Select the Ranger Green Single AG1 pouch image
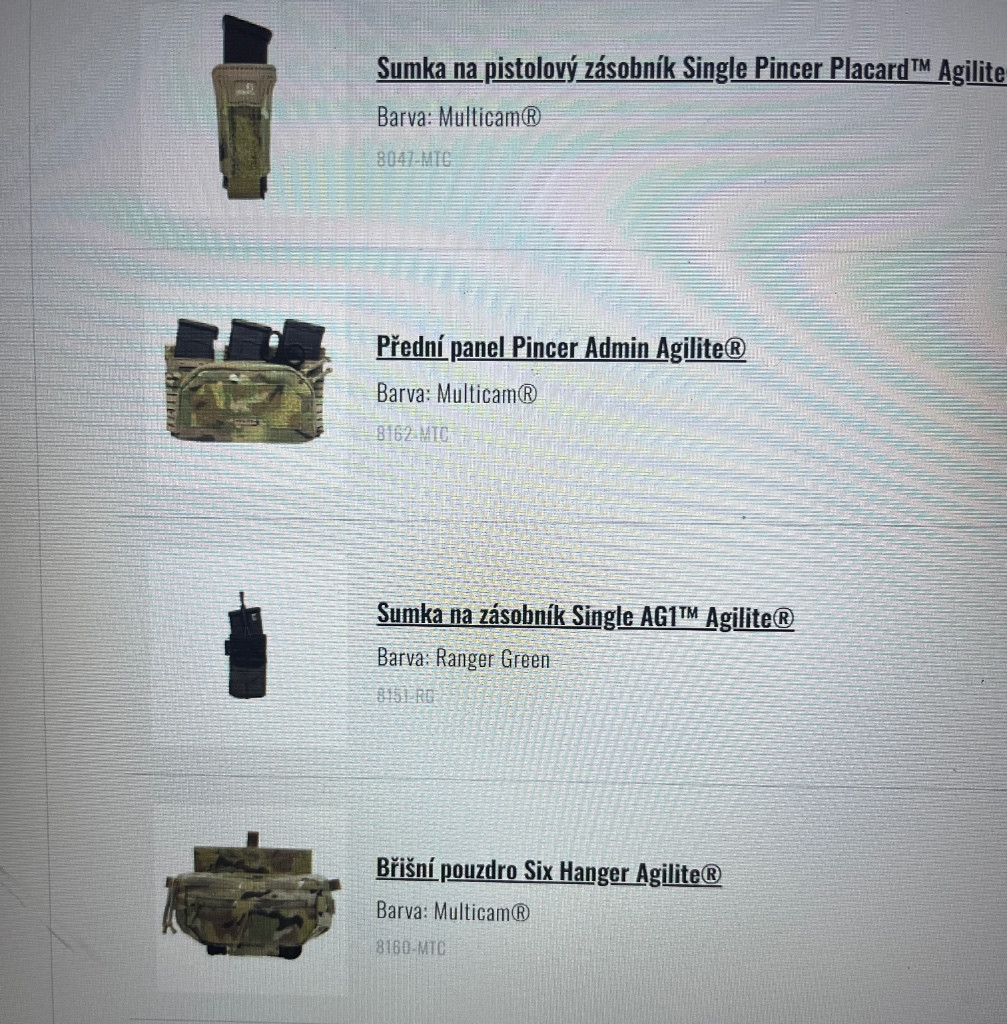 [x=246, y=647]
